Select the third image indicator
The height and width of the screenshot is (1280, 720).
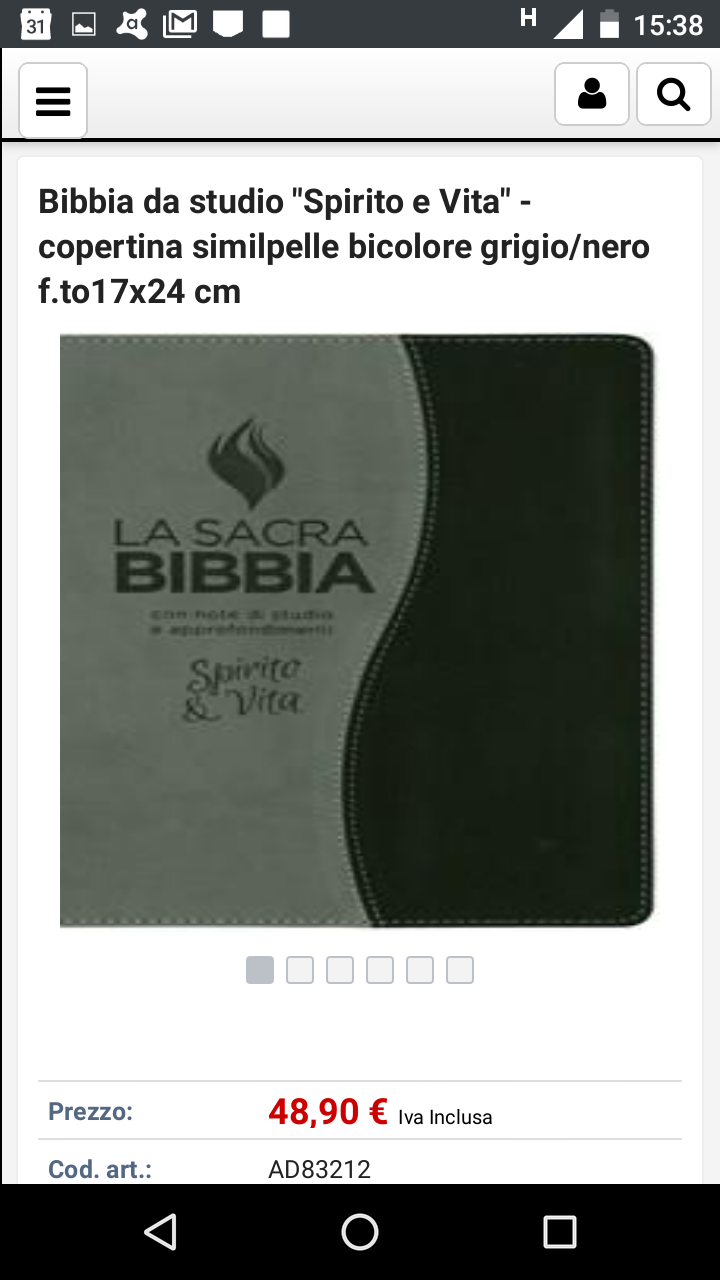click(x=340, y=970)
